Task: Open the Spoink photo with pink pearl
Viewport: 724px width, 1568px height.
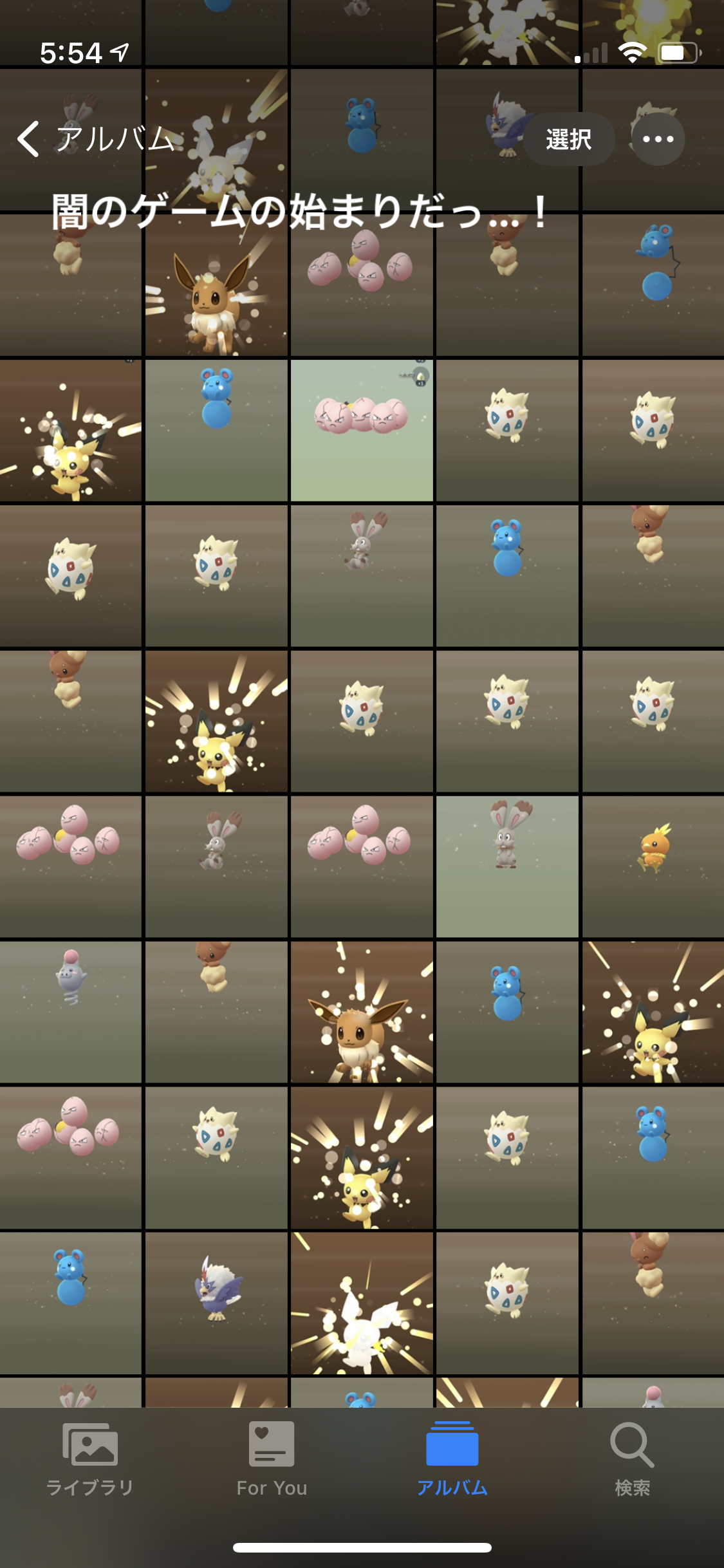Action: click(x=71, y=1012)
